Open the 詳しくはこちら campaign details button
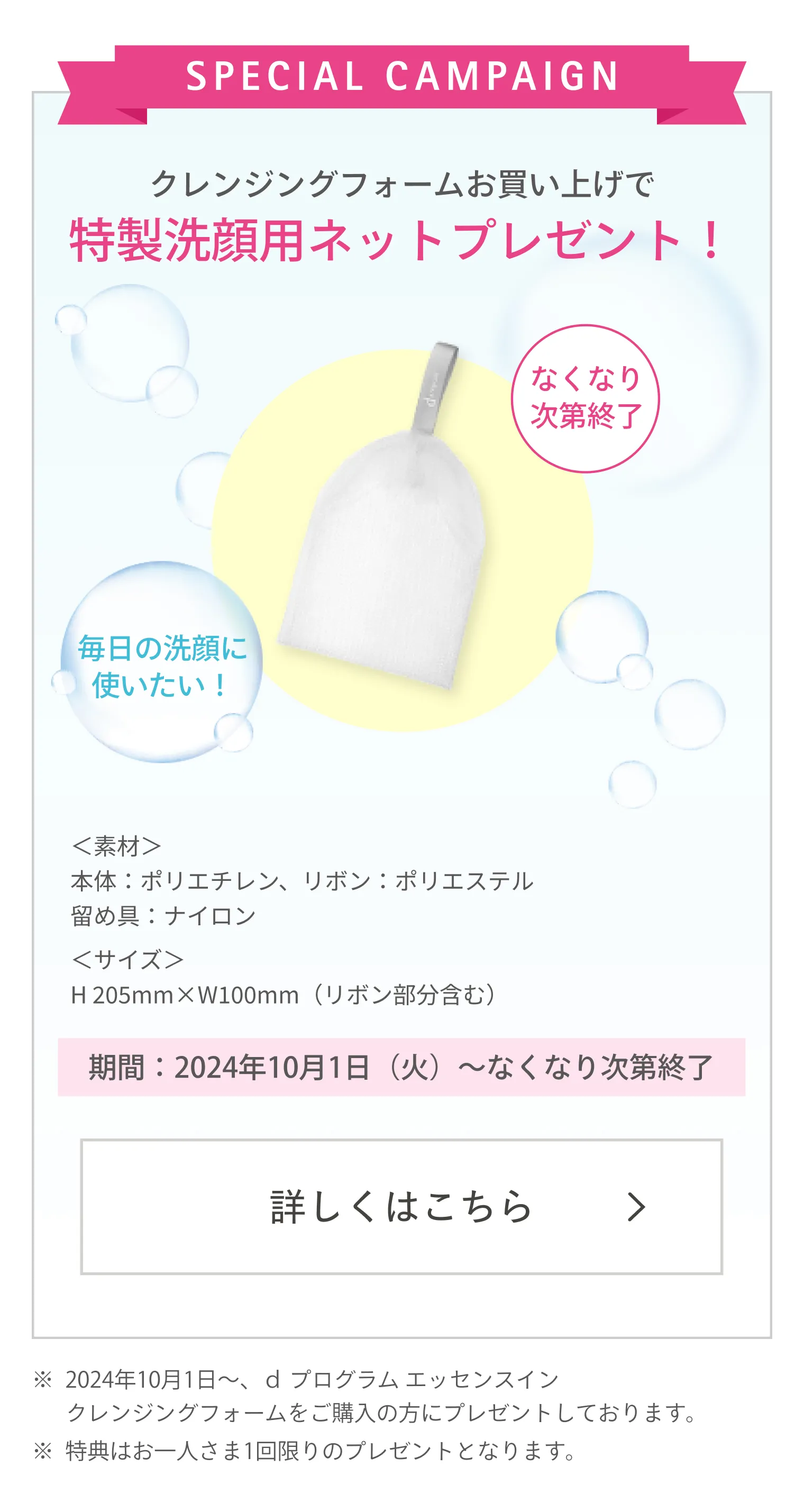The image size is (804, 1512). [x=401, y=1207]
